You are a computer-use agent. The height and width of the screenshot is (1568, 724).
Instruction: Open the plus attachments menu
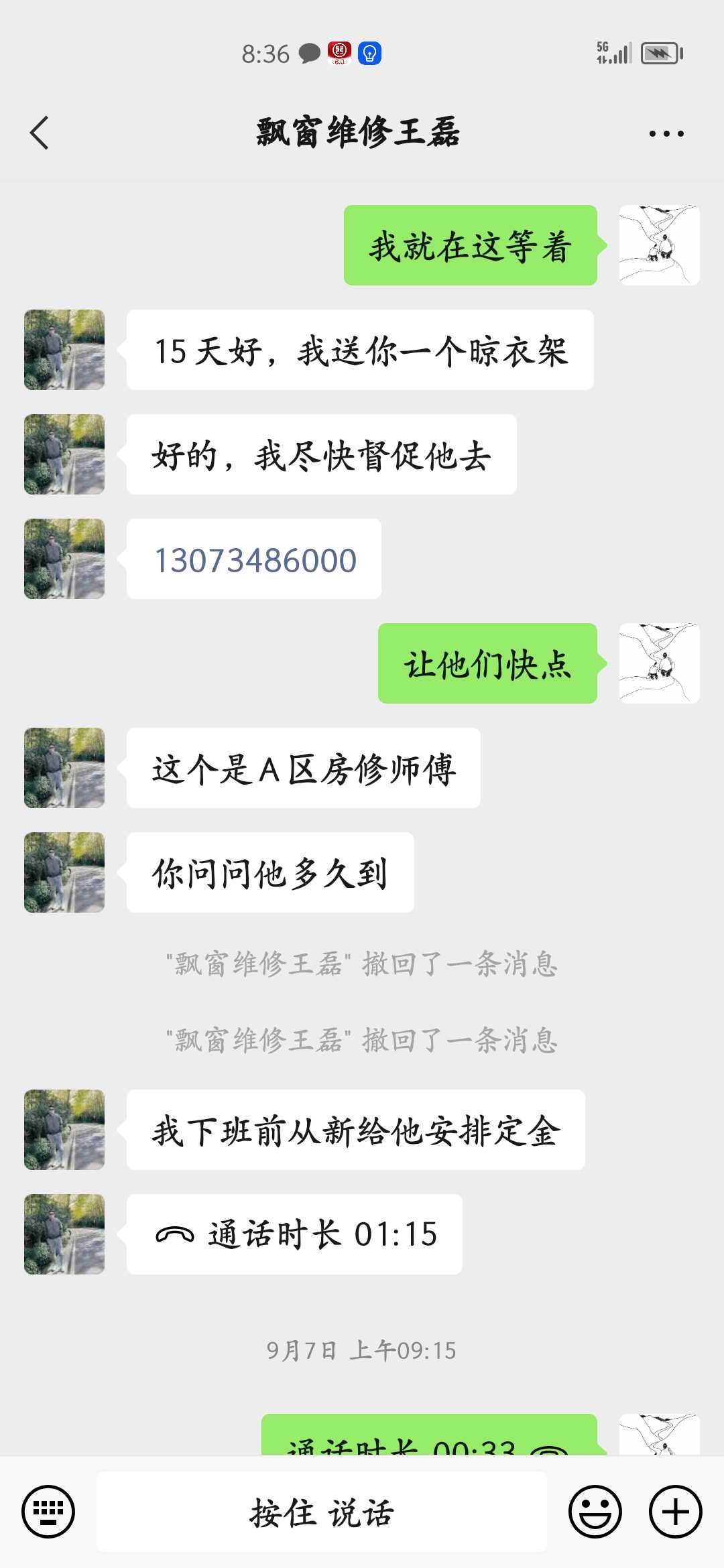click(675, 1512)
